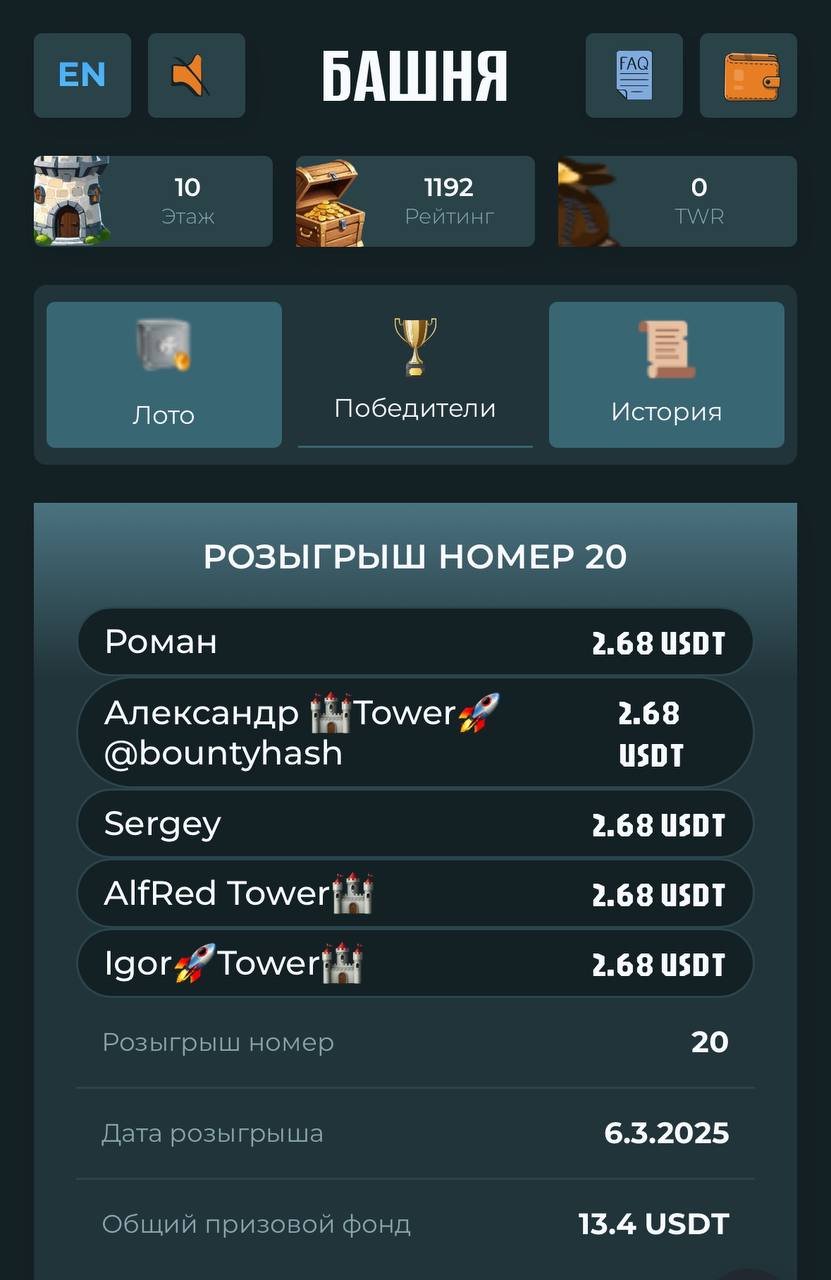The width and height of the screenshot is (831, 1280).
Task: Open the FAQ document
Action: (634, 75)
